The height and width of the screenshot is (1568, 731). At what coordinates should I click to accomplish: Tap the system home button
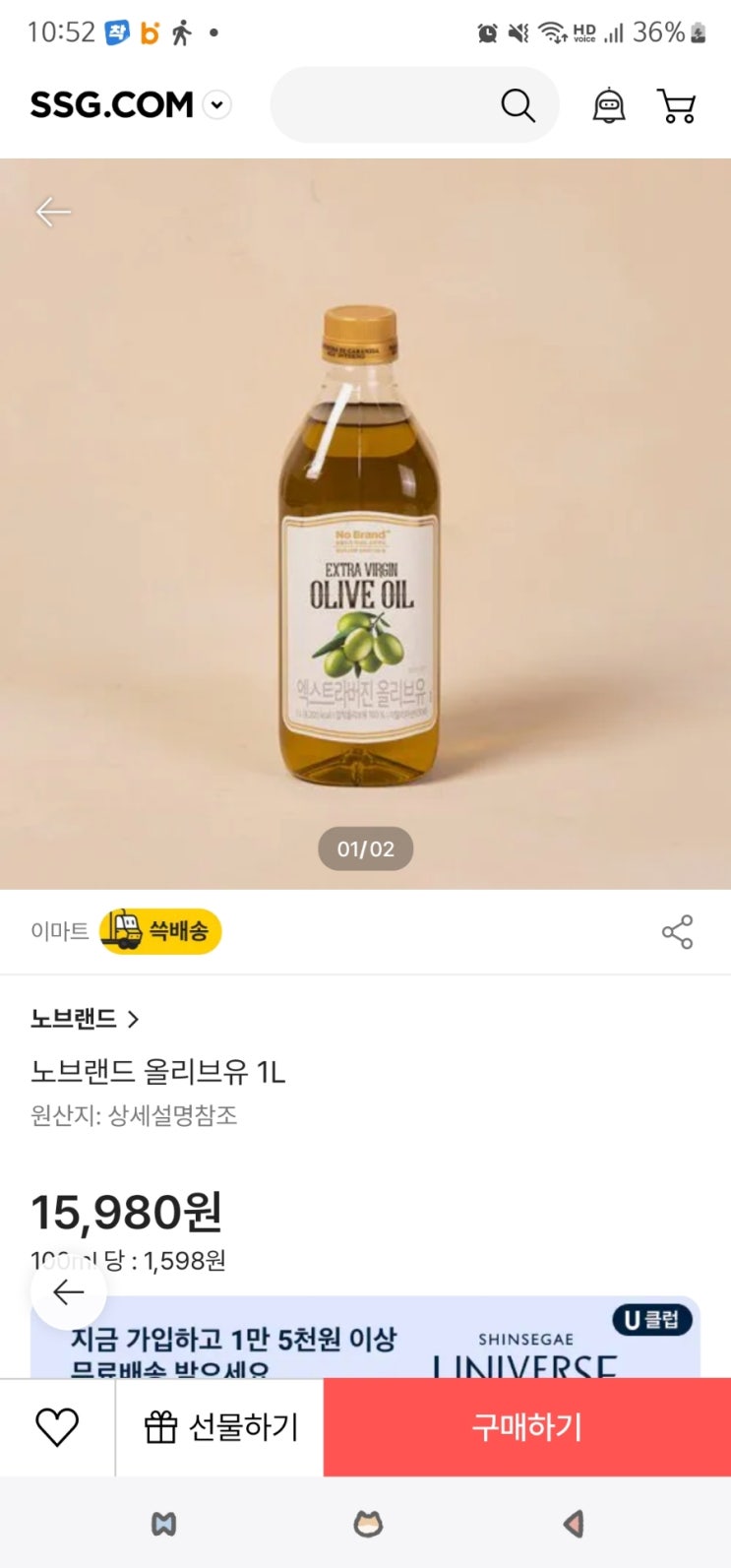coord(368,1524)
